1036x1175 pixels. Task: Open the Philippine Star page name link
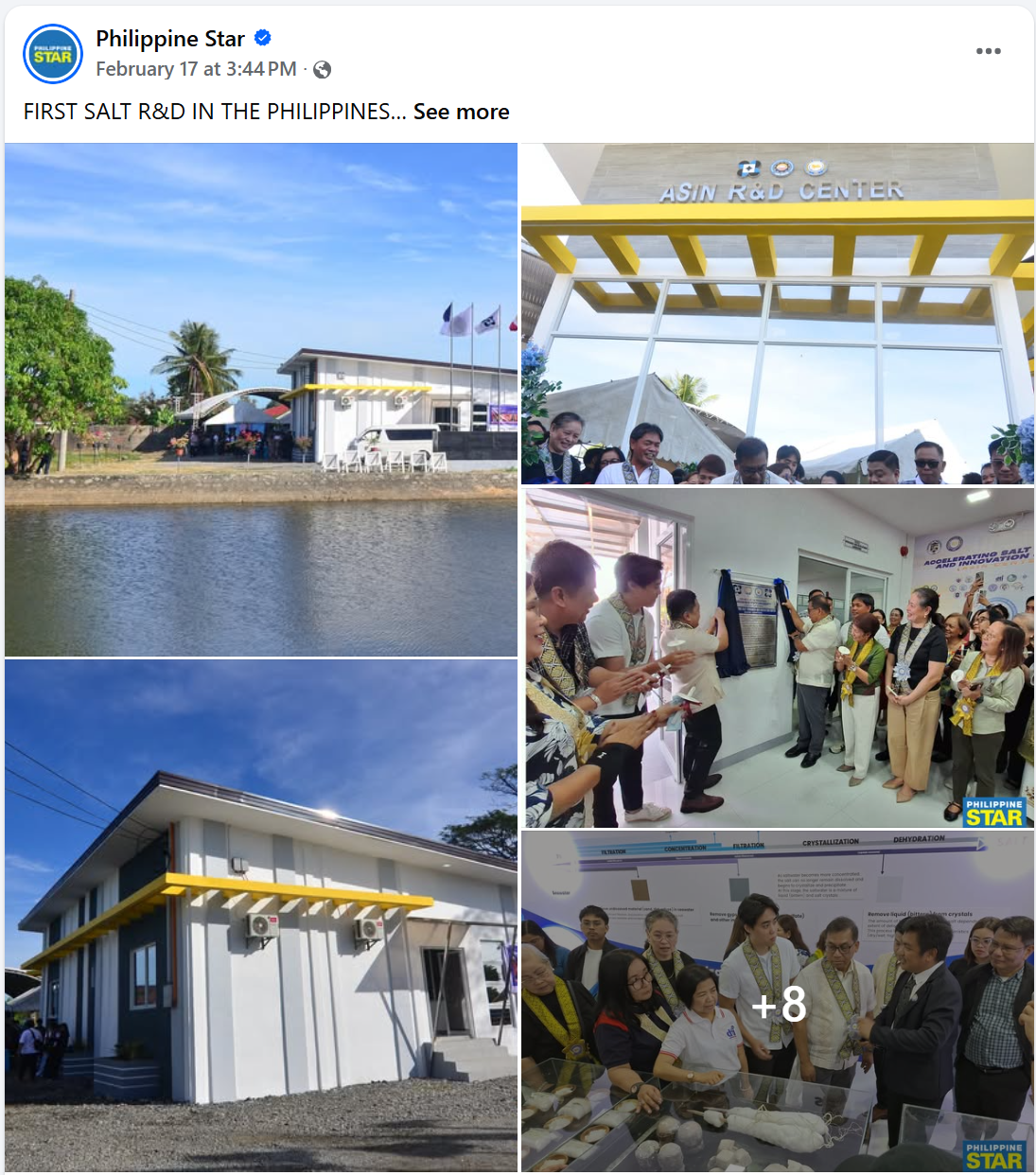[x=170, y=39]
